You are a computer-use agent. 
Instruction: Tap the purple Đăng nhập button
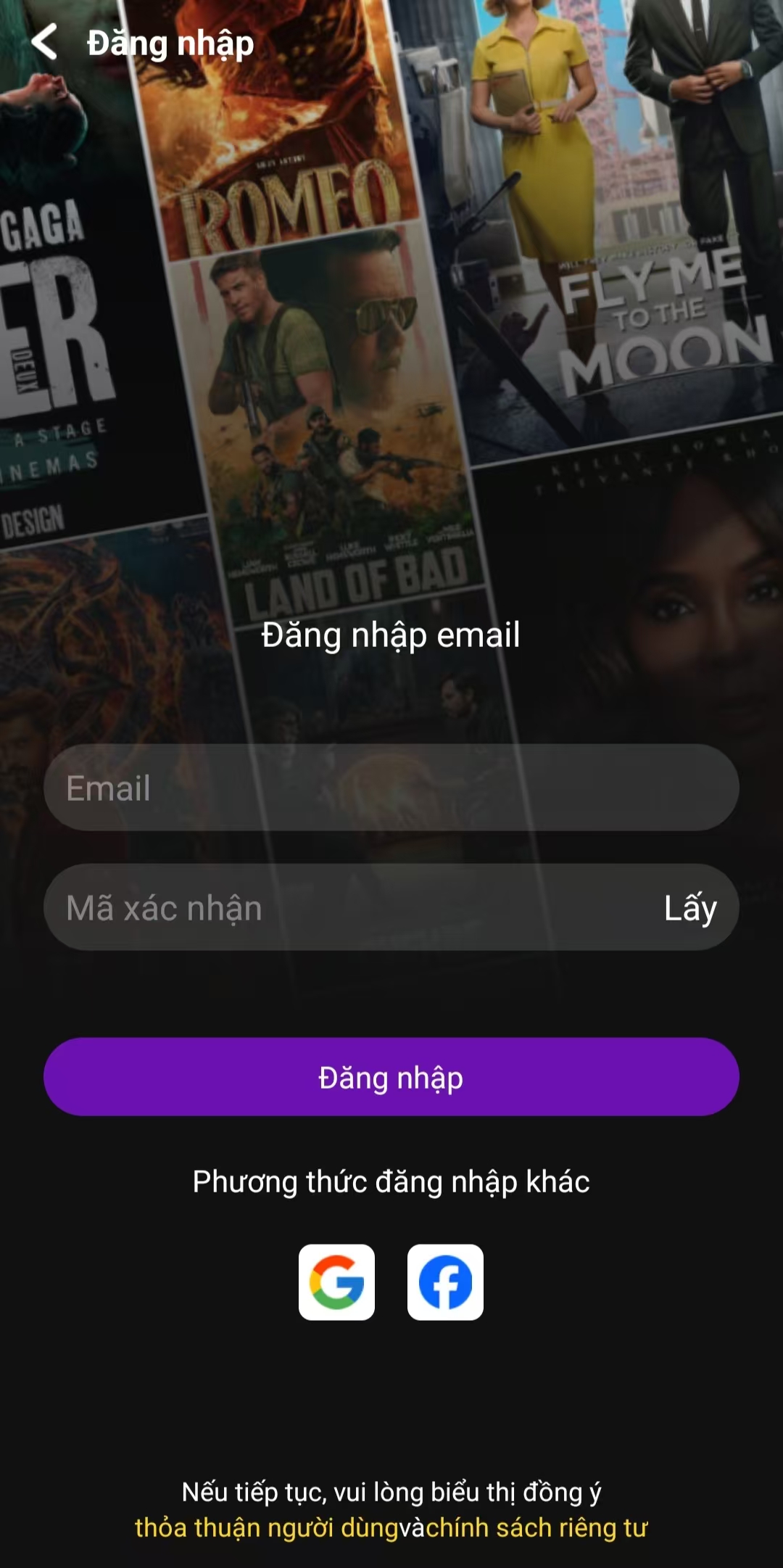point(391,1077)
